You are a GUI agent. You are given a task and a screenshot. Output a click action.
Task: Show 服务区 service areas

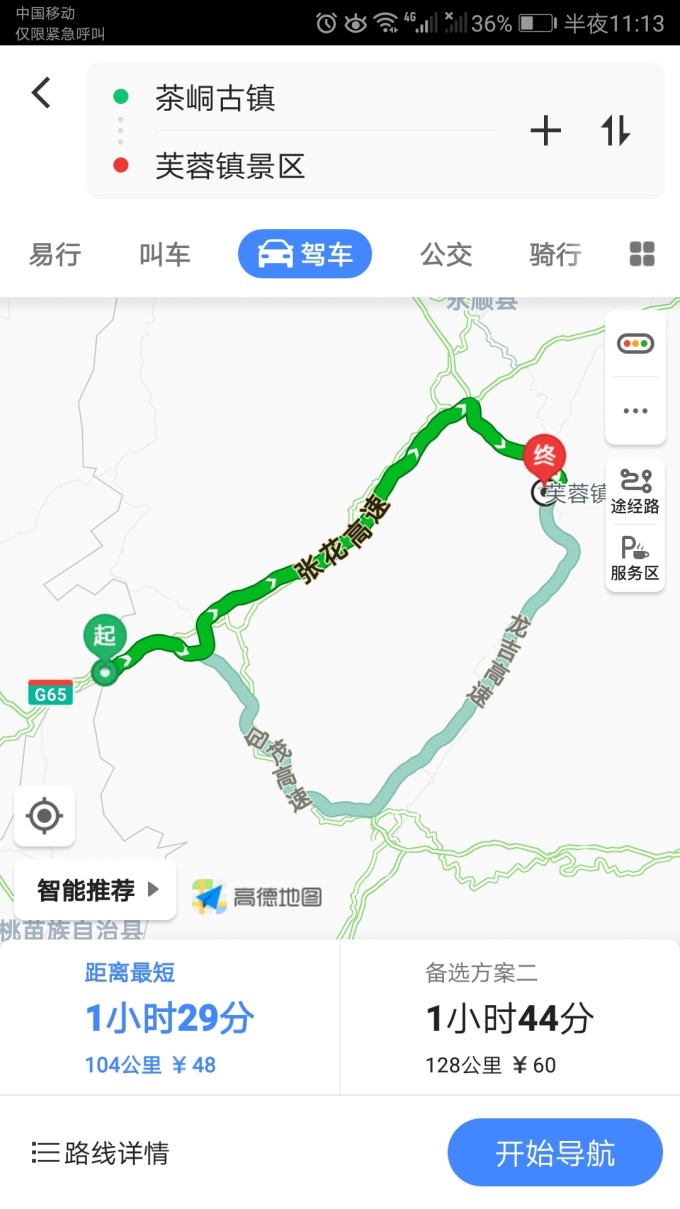[635, 558]
